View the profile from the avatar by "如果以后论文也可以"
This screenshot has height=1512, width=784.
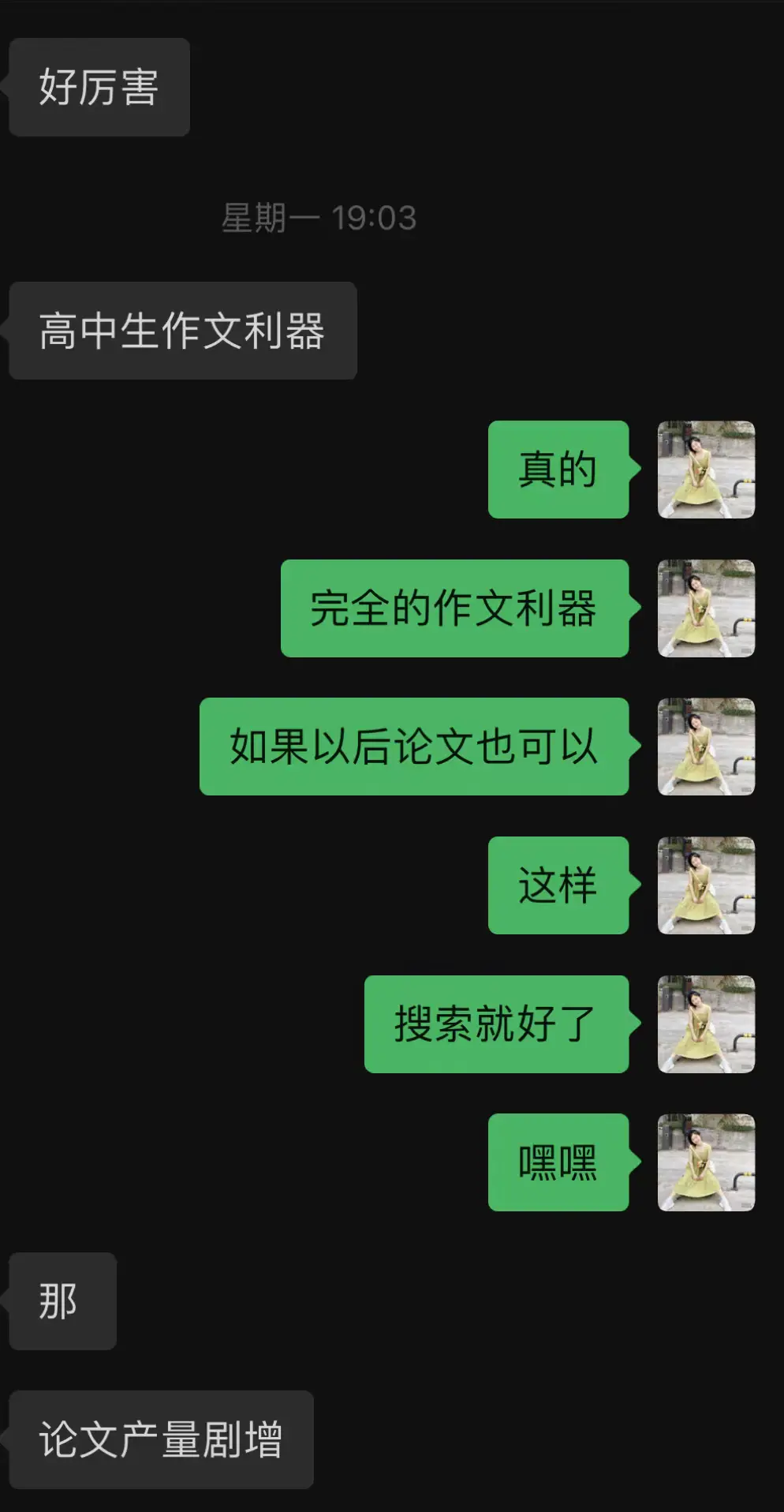pos(706,747)
